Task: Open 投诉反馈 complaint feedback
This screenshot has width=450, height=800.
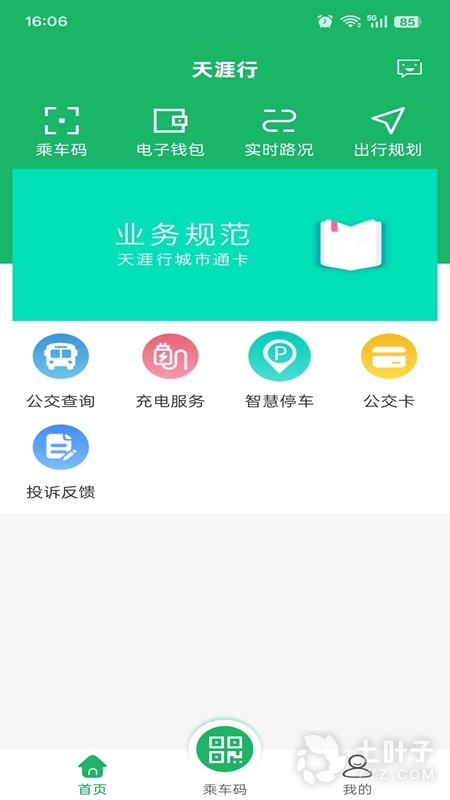Action: [61, 462]
